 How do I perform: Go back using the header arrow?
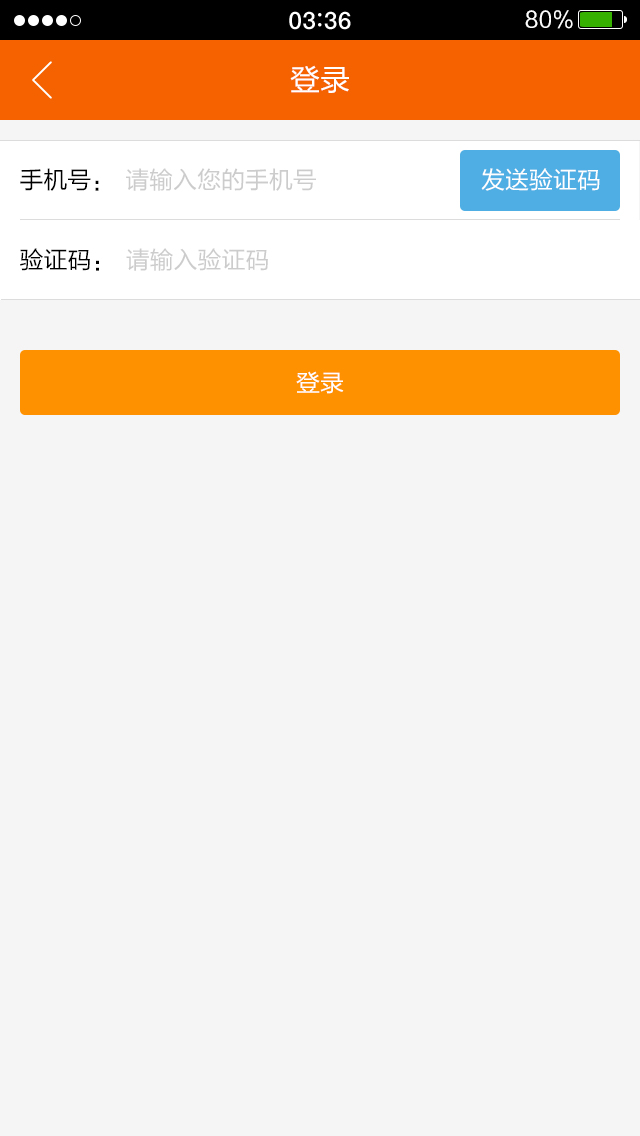click(x=42, y=80)
